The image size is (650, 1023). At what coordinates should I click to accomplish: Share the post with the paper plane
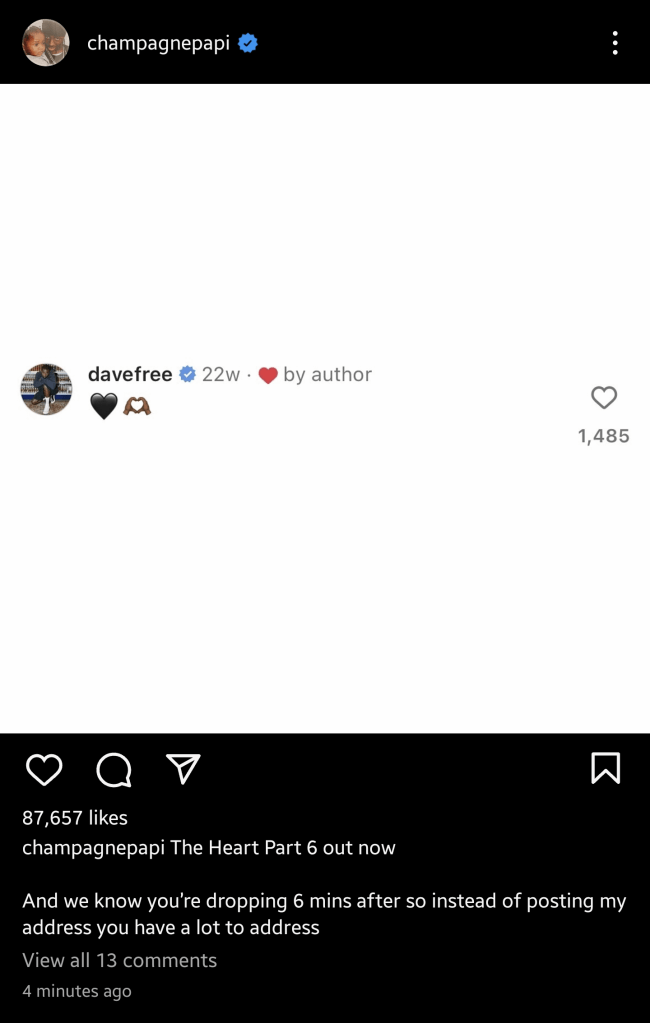[182, 768]
